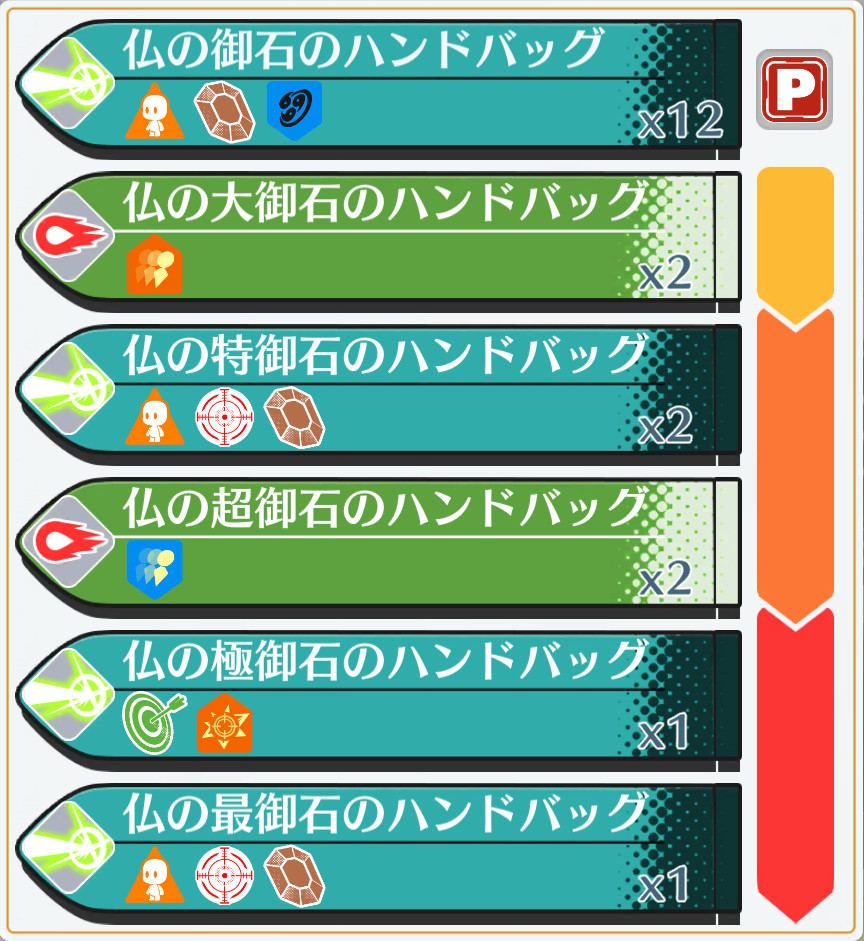Choose 仏の超御石のハンドバッグ item

pos(380,545)
